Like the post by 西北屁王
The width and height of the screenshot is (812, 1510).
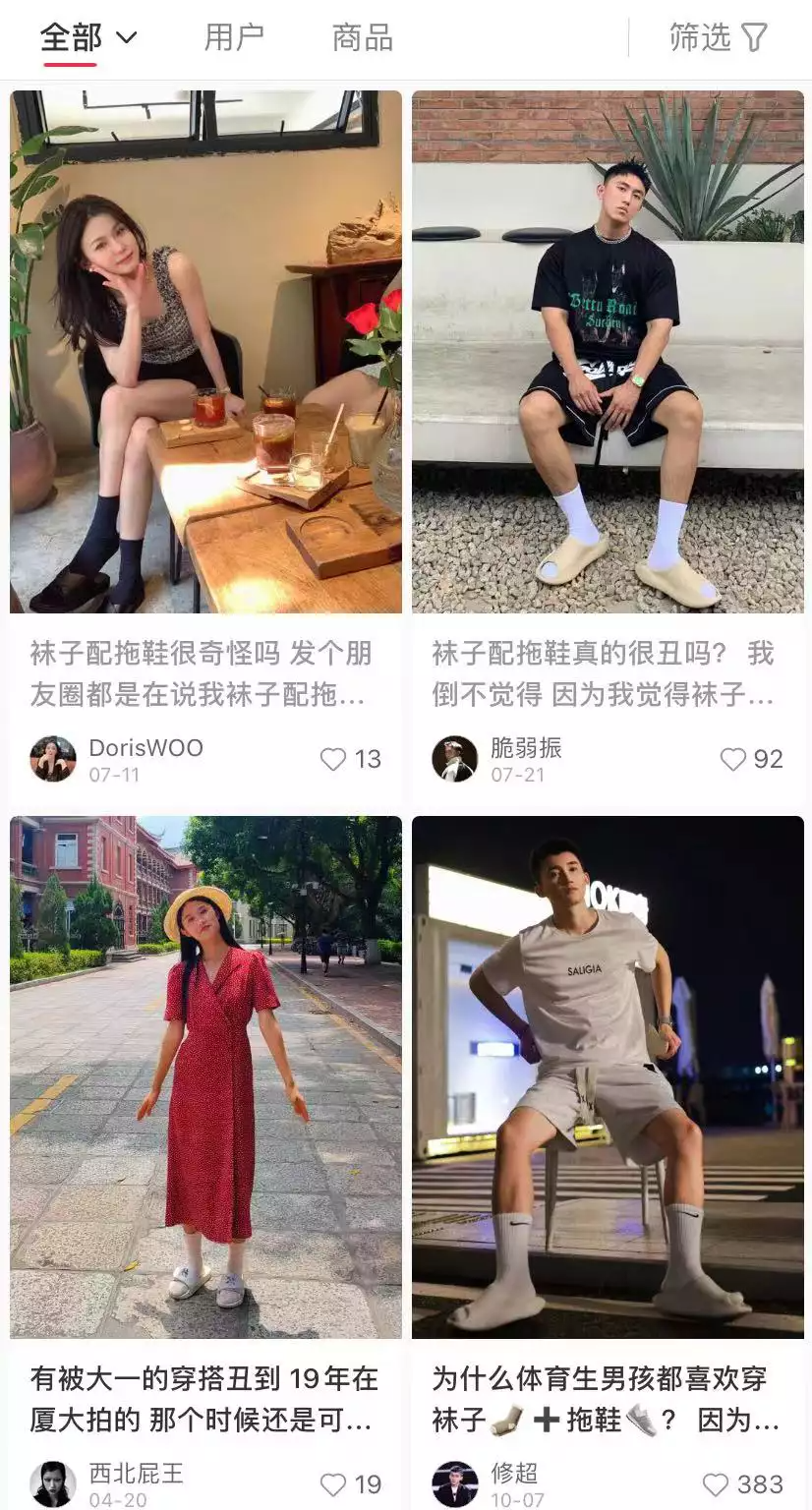pos(334,1483)
